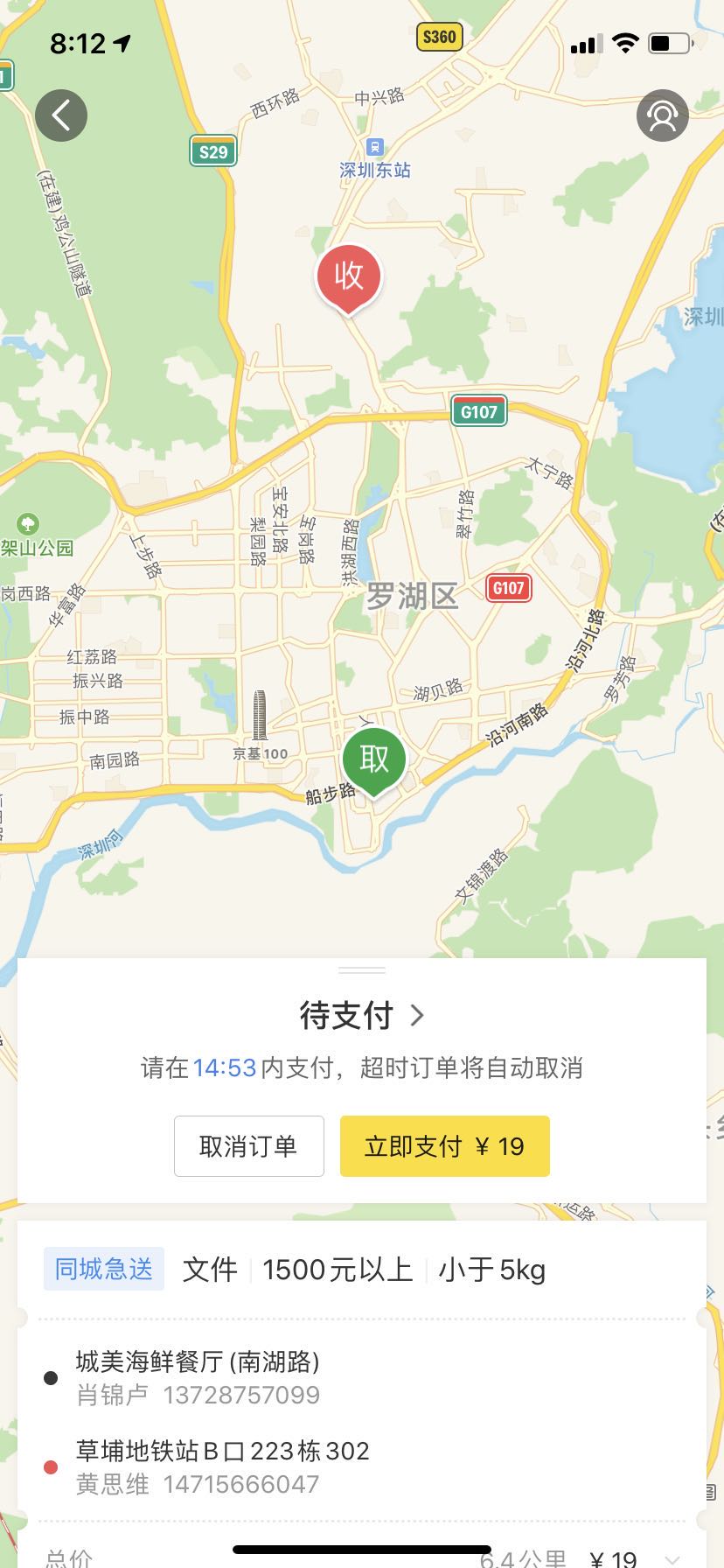This screenshot has width=724, height=1568.
Task: Cancel the order with 取消订单
Action: (249, 1146)
